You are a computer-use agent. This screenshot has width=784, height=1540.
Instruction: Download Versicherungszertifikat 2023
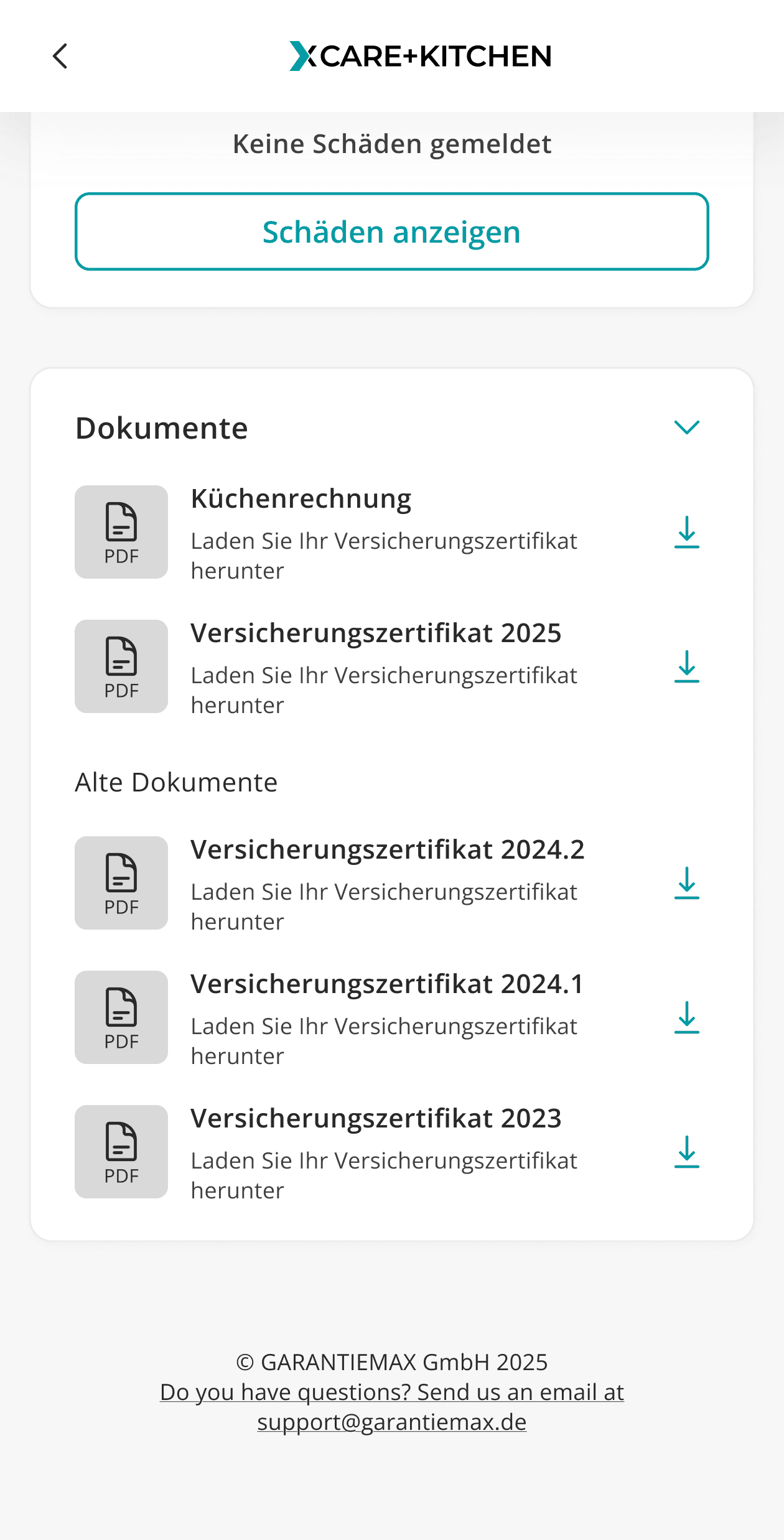coord(687,1152)
